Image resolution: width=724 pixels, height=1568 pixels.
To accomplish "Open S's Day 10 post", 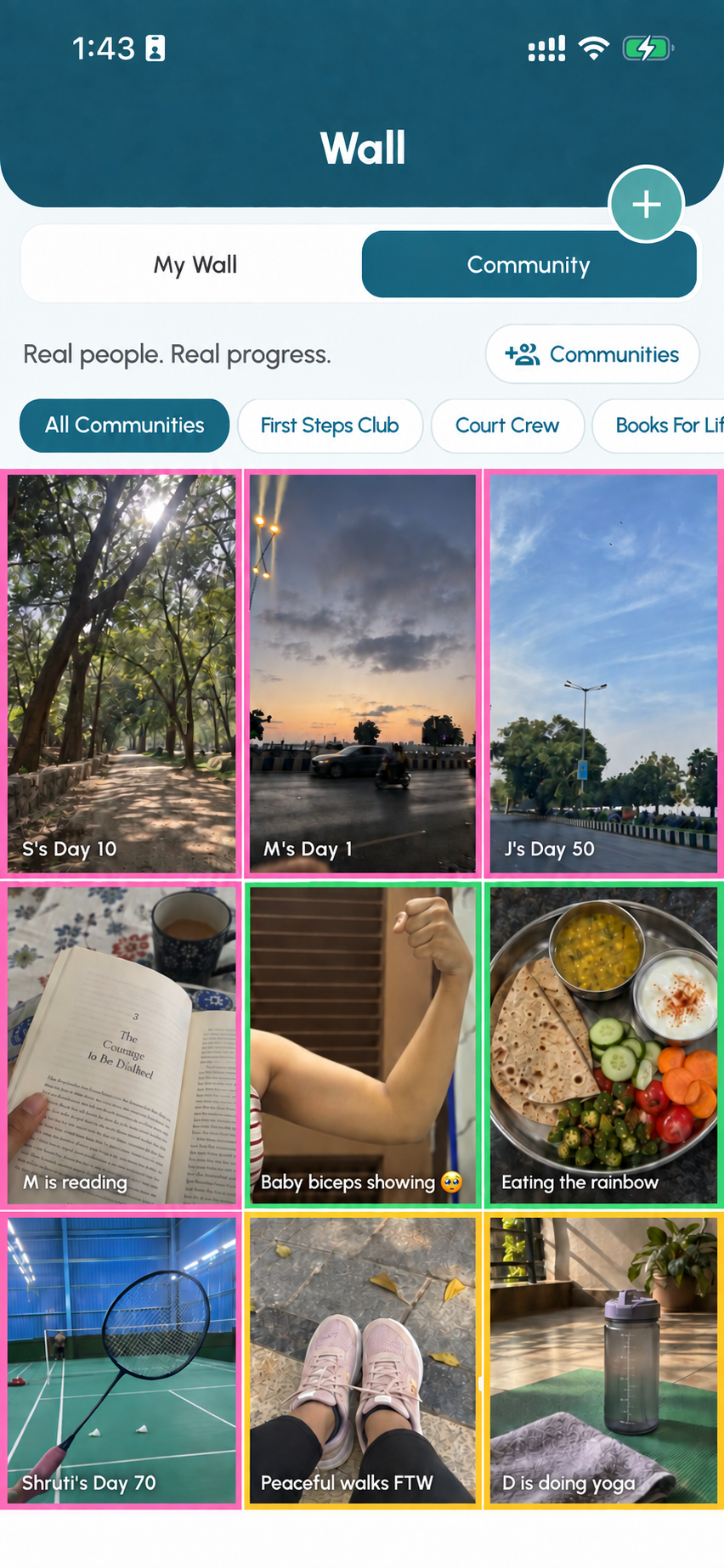I will 122,674.
